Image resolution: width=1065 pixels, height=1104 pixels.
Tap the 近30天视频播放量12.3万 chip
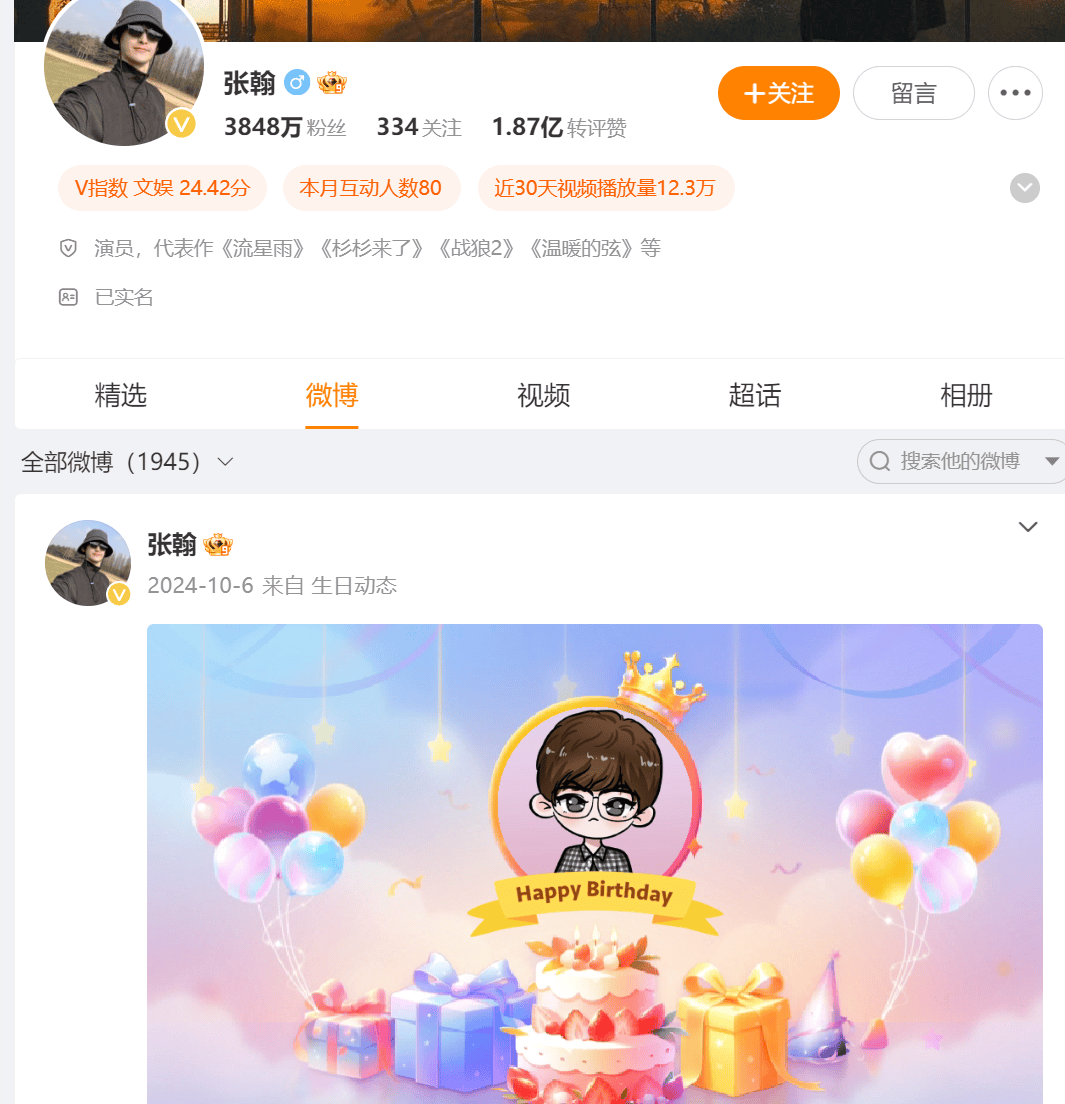coord(605,188)
